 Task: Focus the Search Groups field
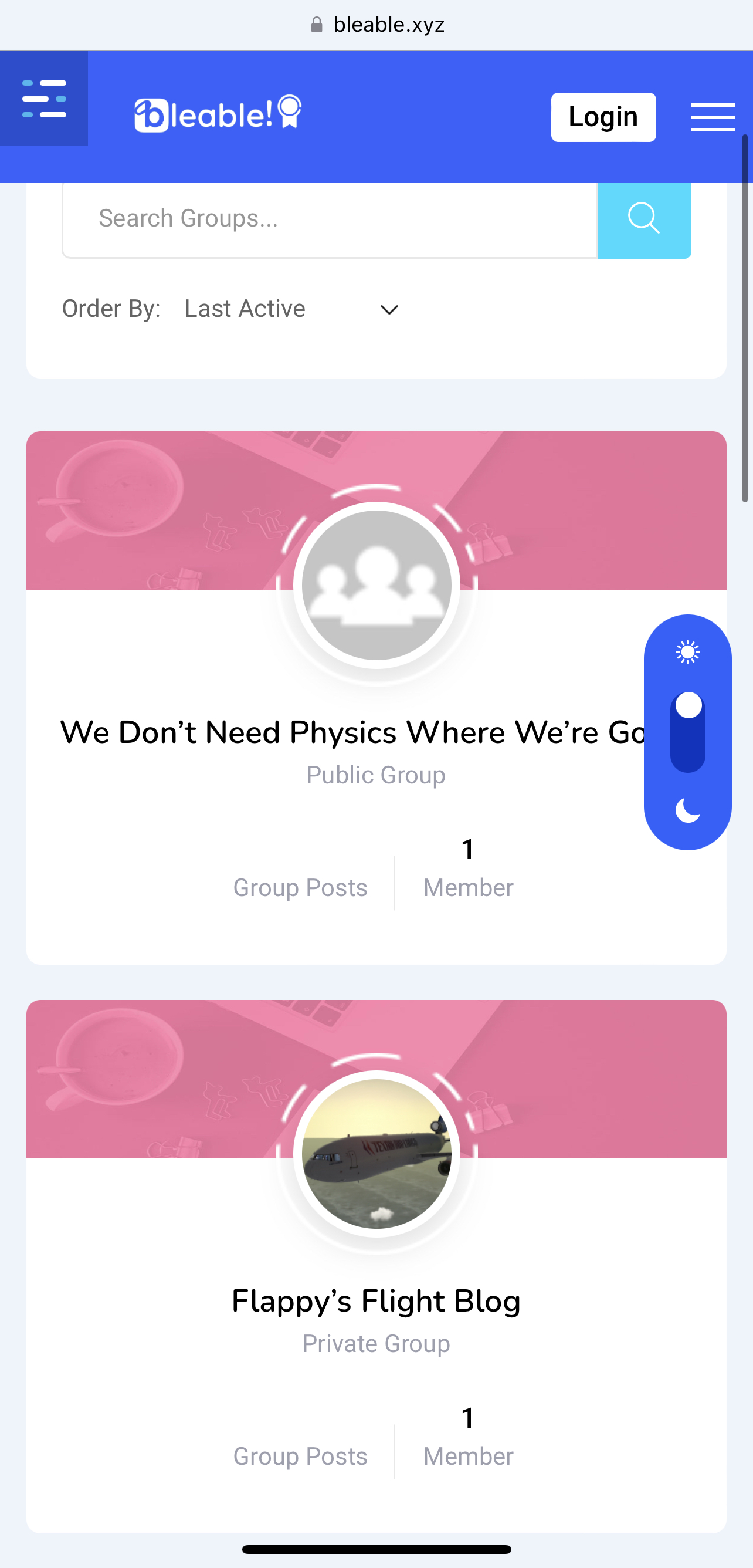(x=330, y=219)
